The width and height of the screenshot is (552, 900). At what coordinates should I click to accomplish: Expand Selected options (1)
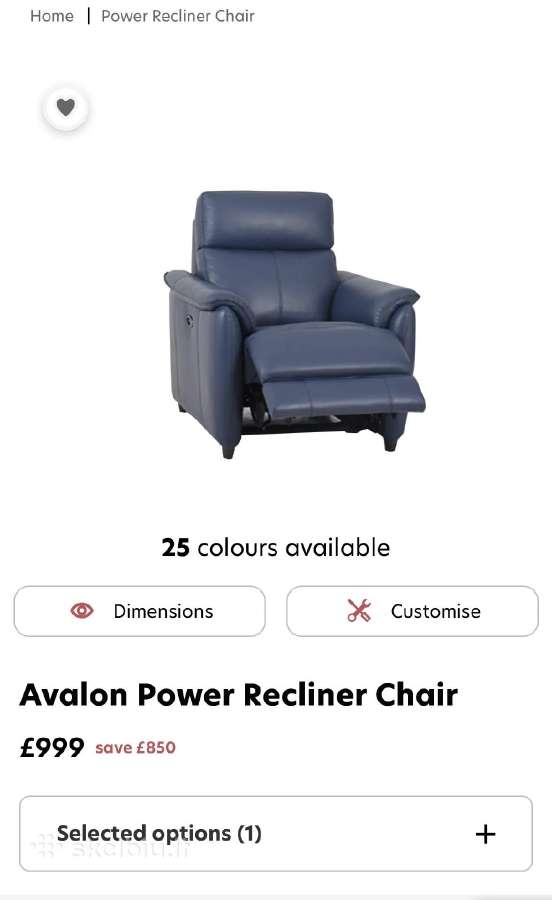click(276, 833)
